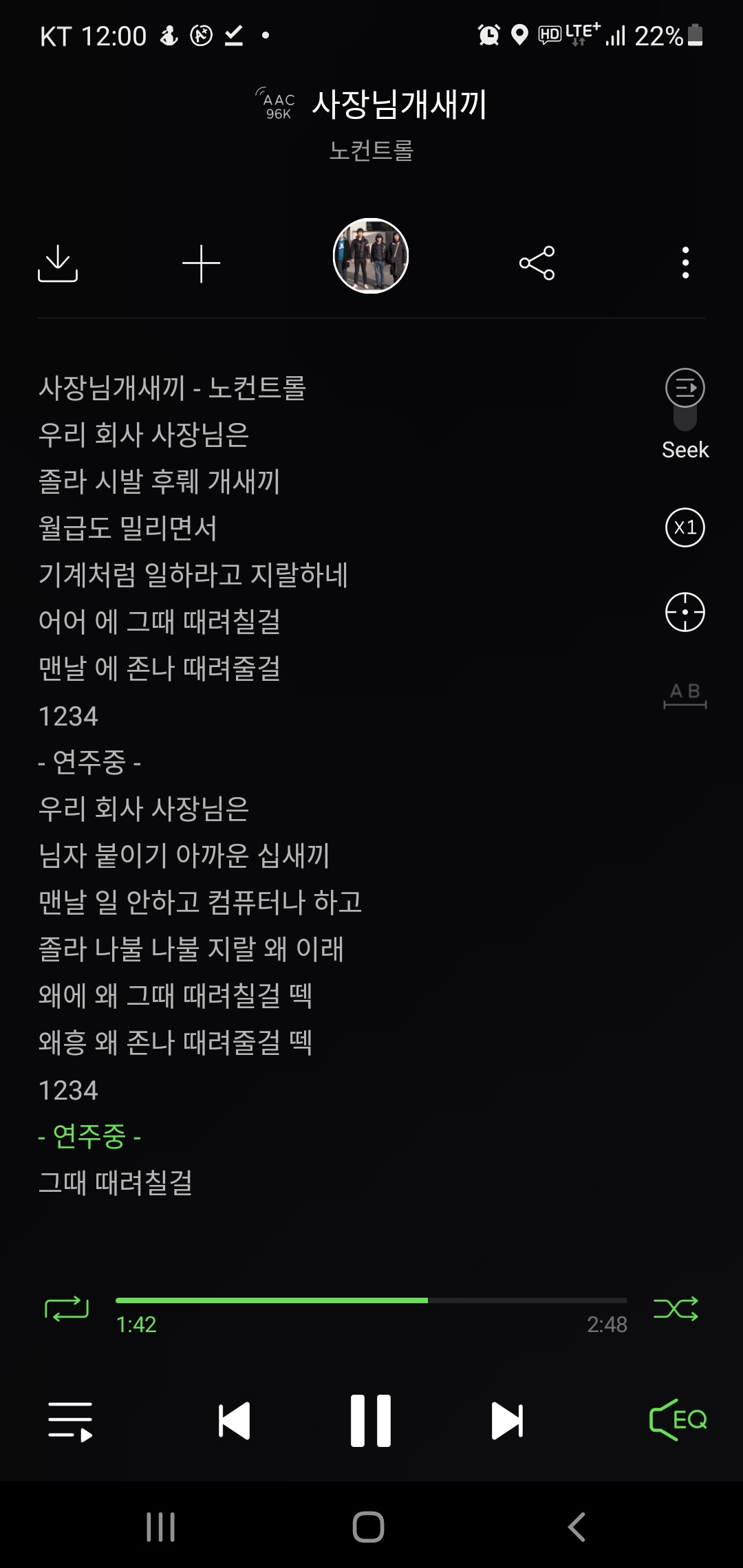
Task: Jump to a position on the progress bar
Action: click(371, 1300)
